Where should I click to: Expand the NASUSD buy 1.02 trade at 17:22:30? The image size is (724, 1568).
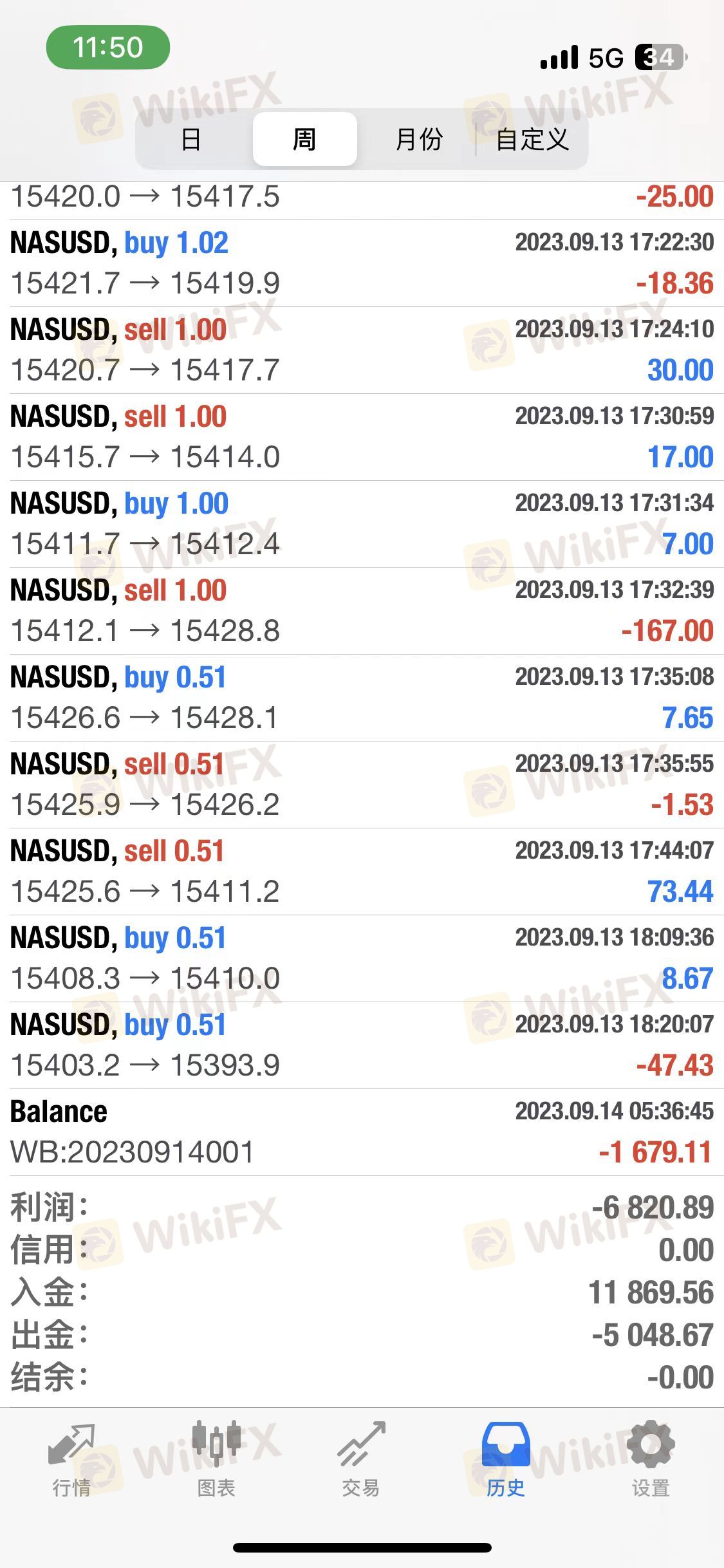coord(362,263)
